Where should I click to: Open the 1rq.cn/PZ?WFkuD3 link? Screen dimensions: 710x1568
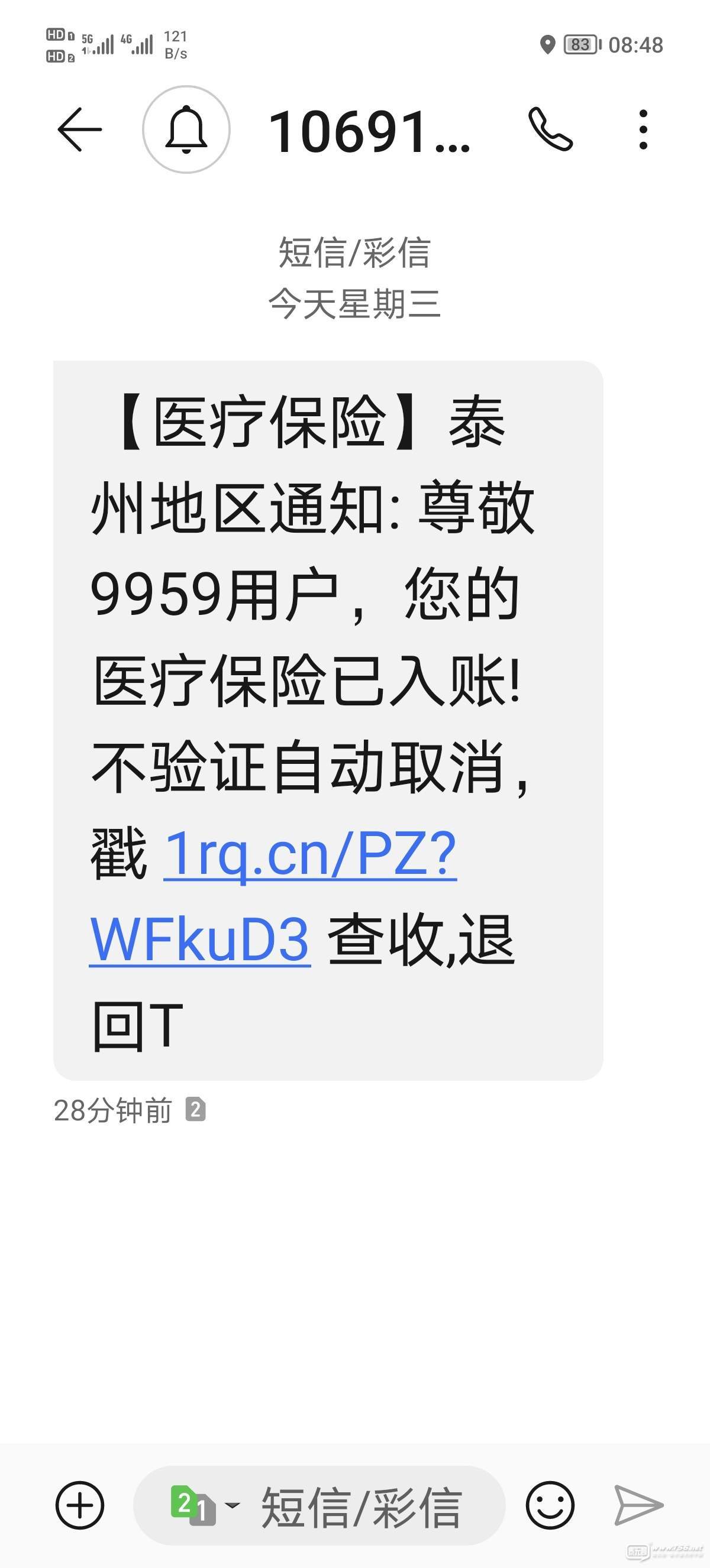pos(309,854)
